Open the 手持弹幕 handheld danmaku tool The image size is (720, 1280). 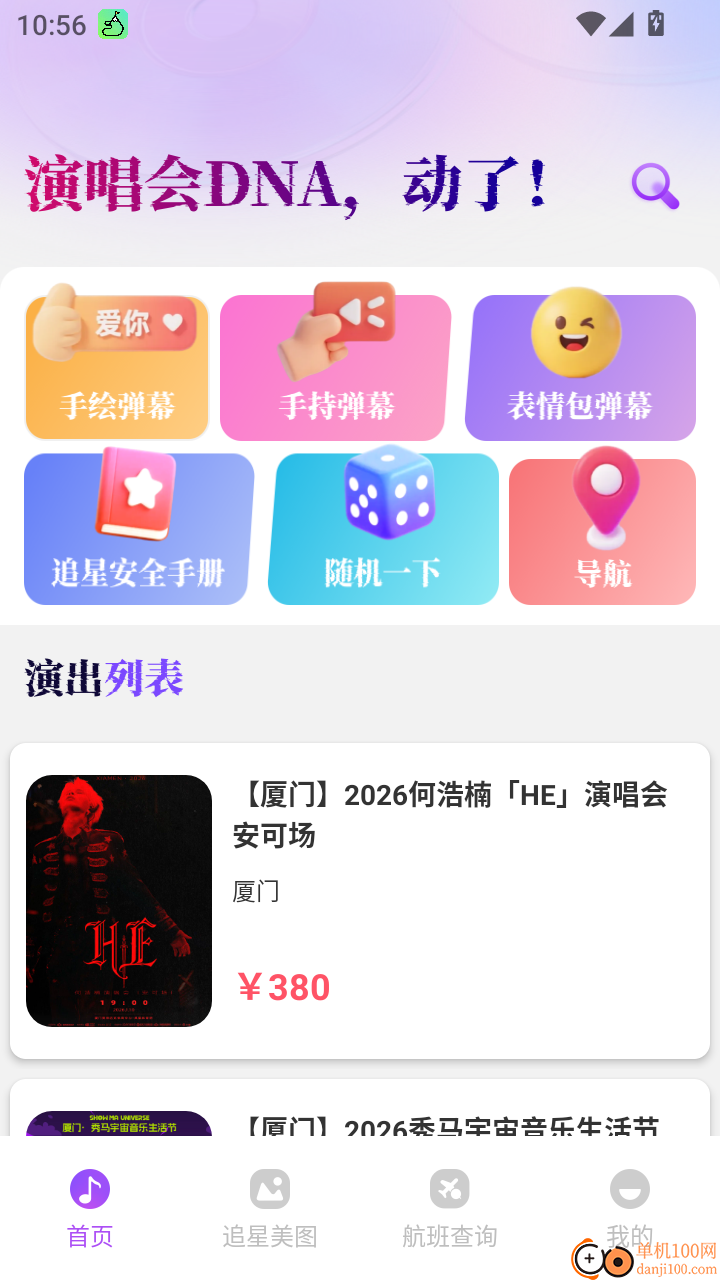point(333,366)
